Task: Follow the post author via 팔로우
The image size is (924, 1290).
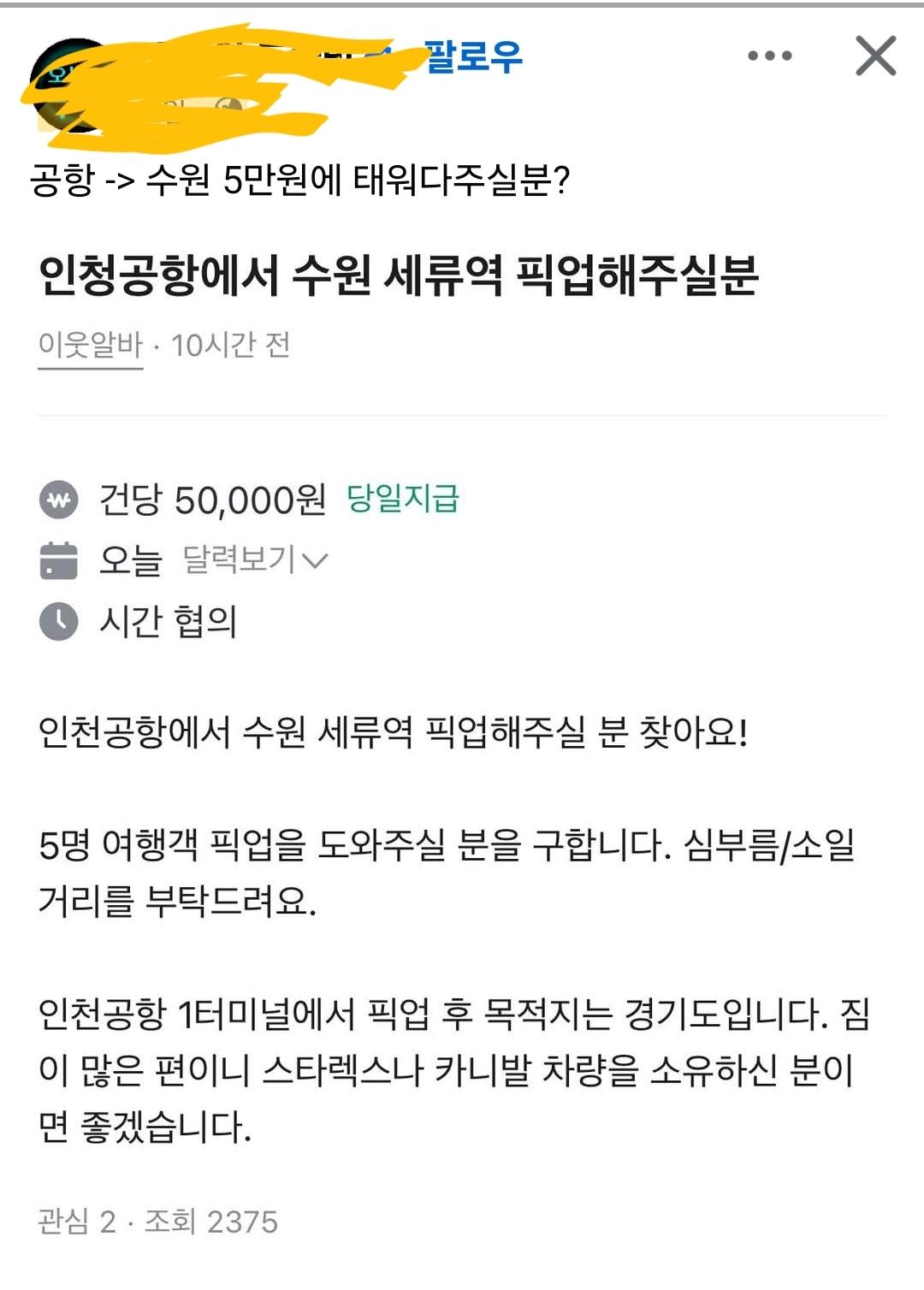Action: [x=473, y=56]
